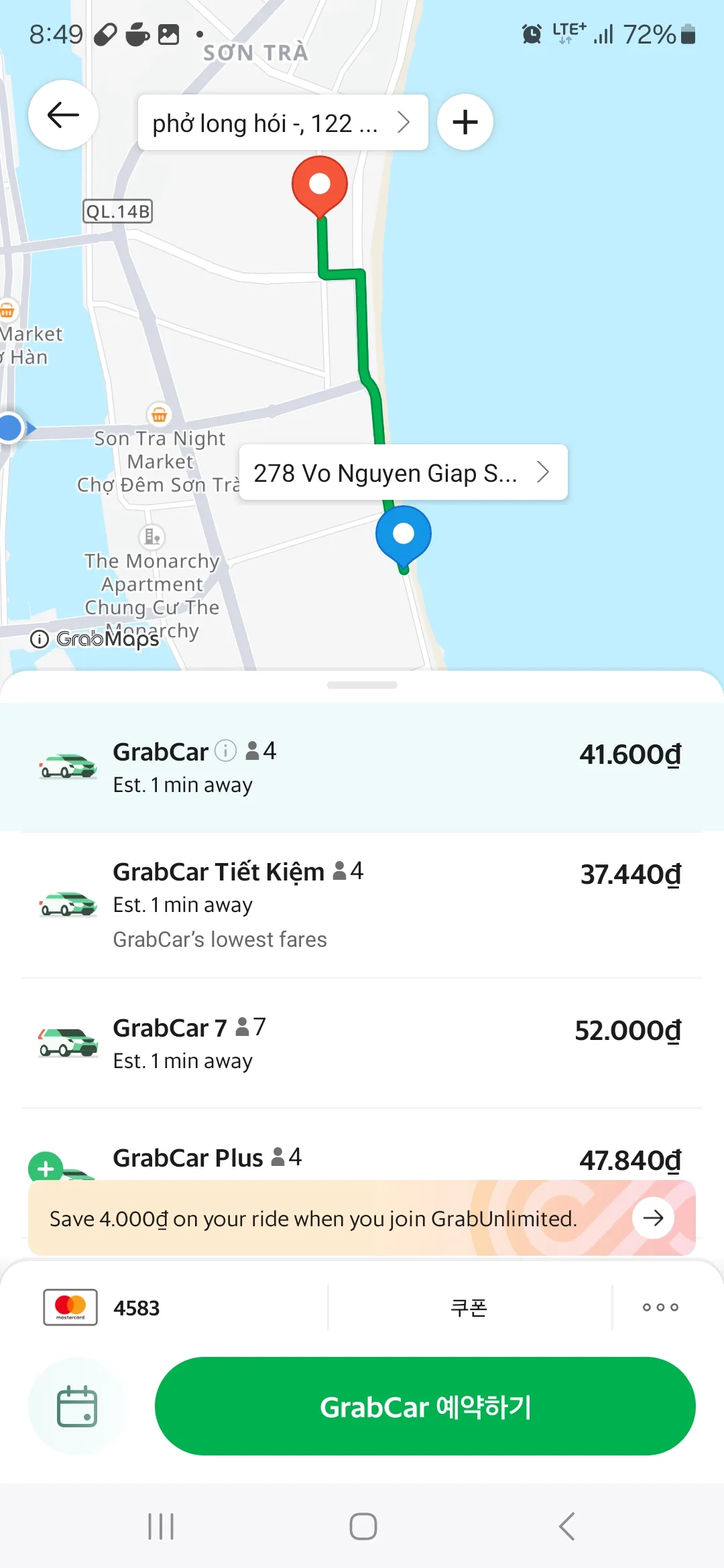Pick the GrabCar Plus option
The height and width of the screenshot is (1568, 724).
(362, 1158)
